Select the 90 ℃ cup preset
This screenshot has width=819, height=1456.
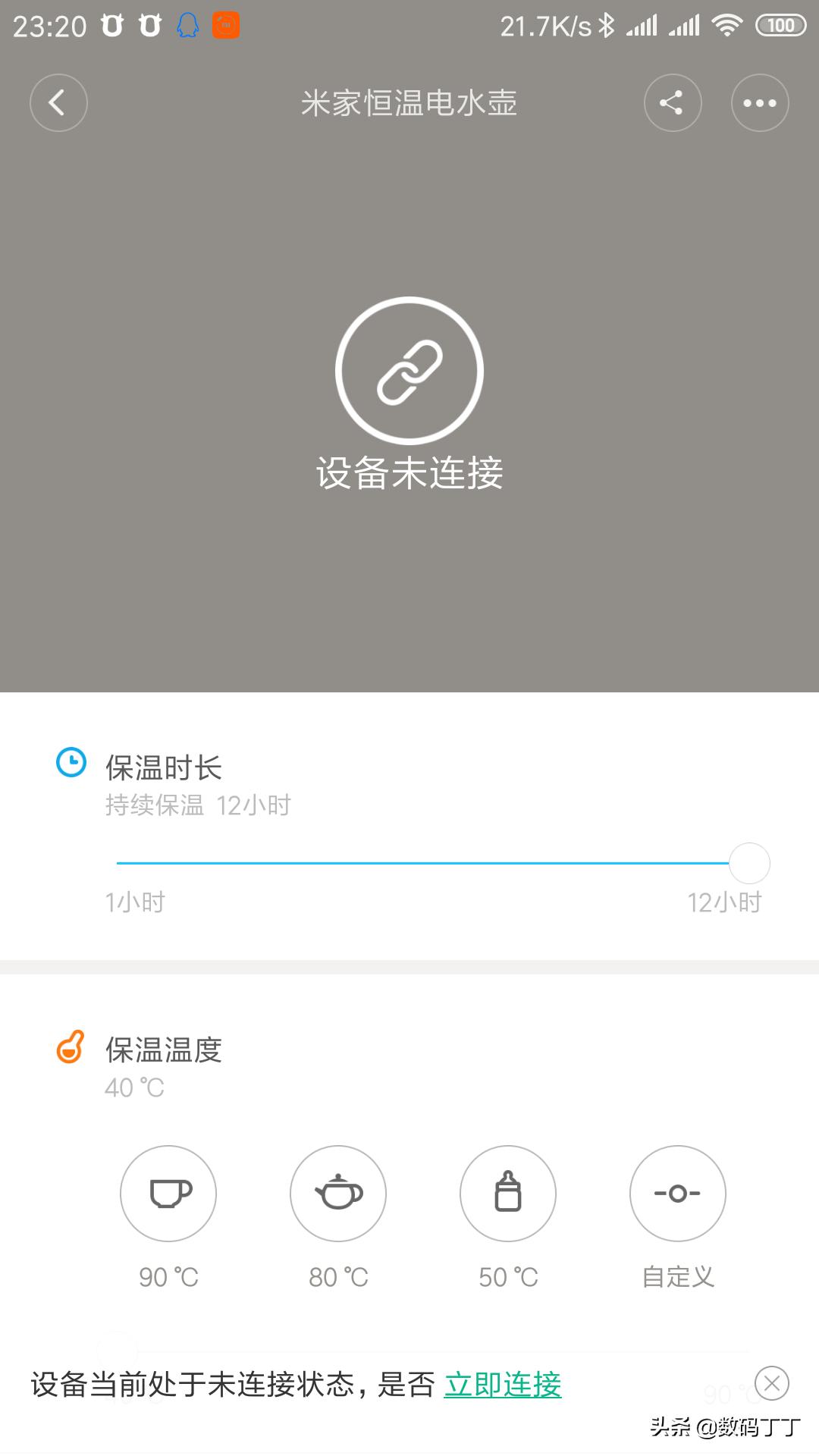tap(168, 1193)
